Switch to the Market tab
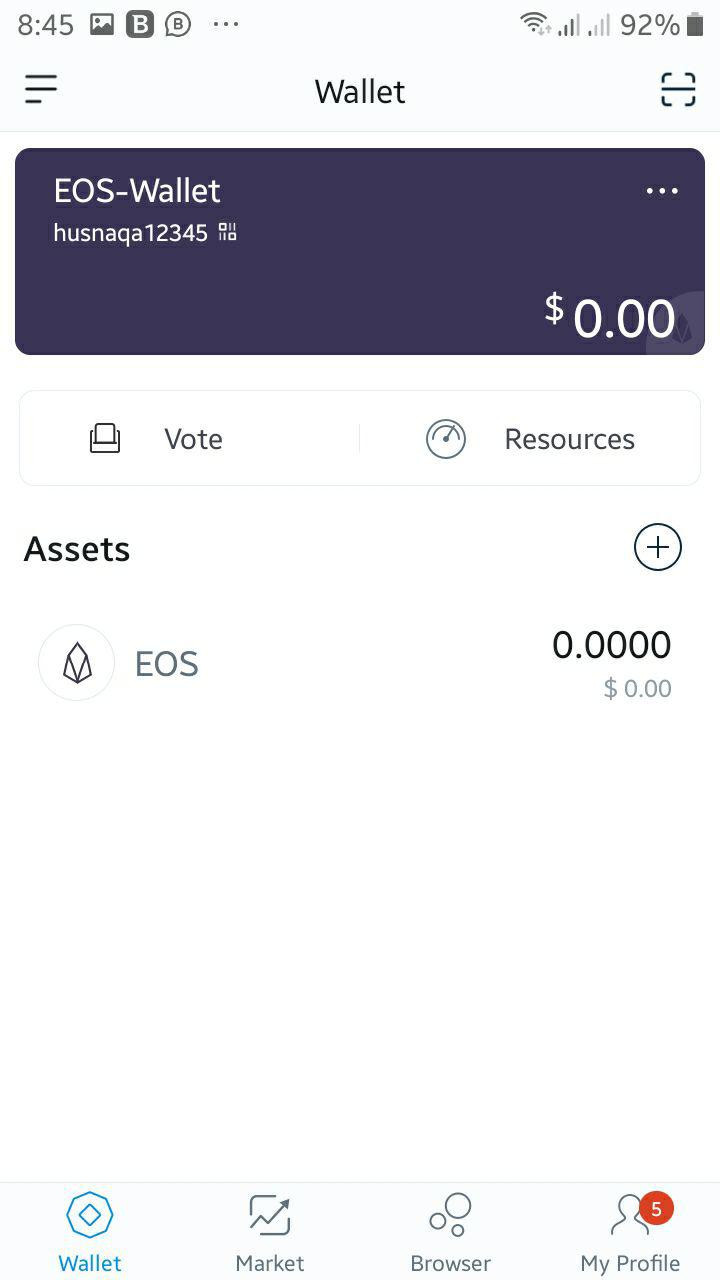 [x=270, y=1233]
